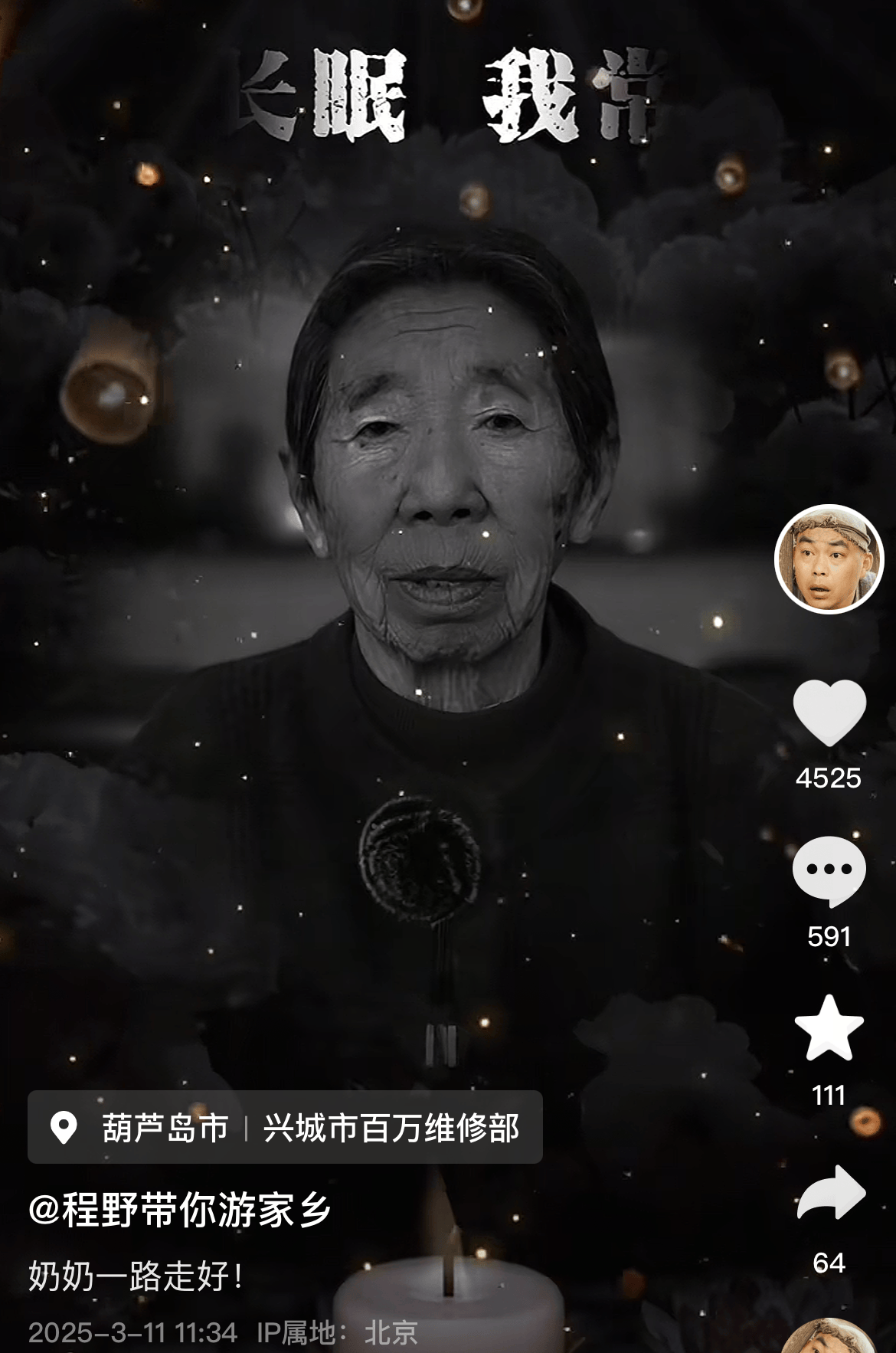The height and width of the screenshot is (1353, 896).
Task: Open the comments bubble
Action: (829, 871)
